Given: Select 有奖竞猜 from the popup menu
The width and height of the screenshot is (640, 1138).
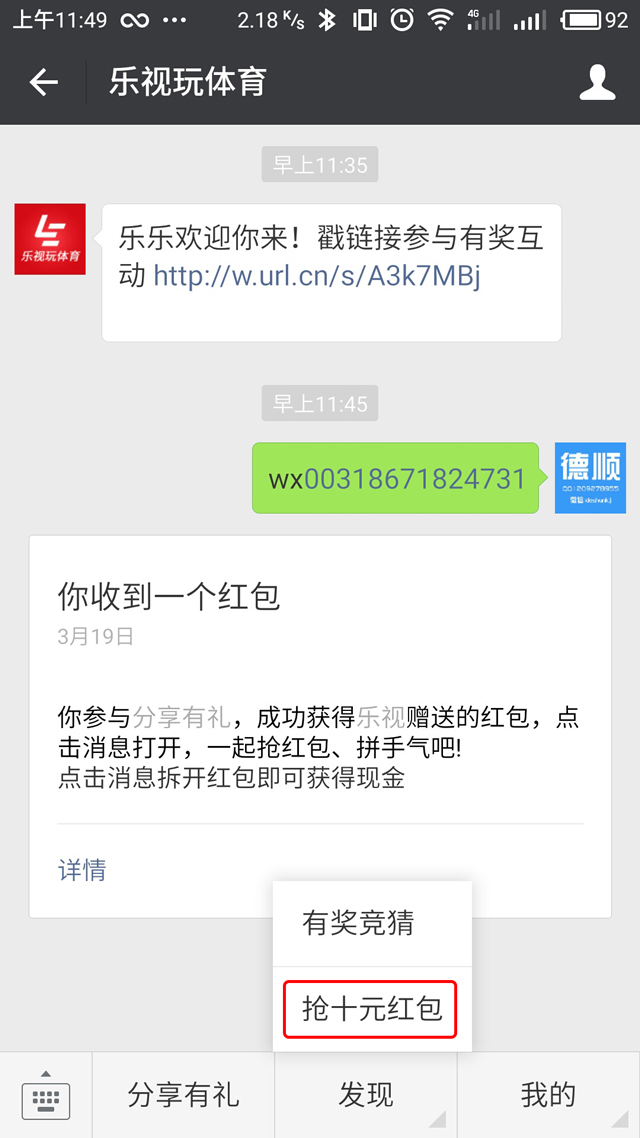Looking at the screenshot, I should [358, 923].
